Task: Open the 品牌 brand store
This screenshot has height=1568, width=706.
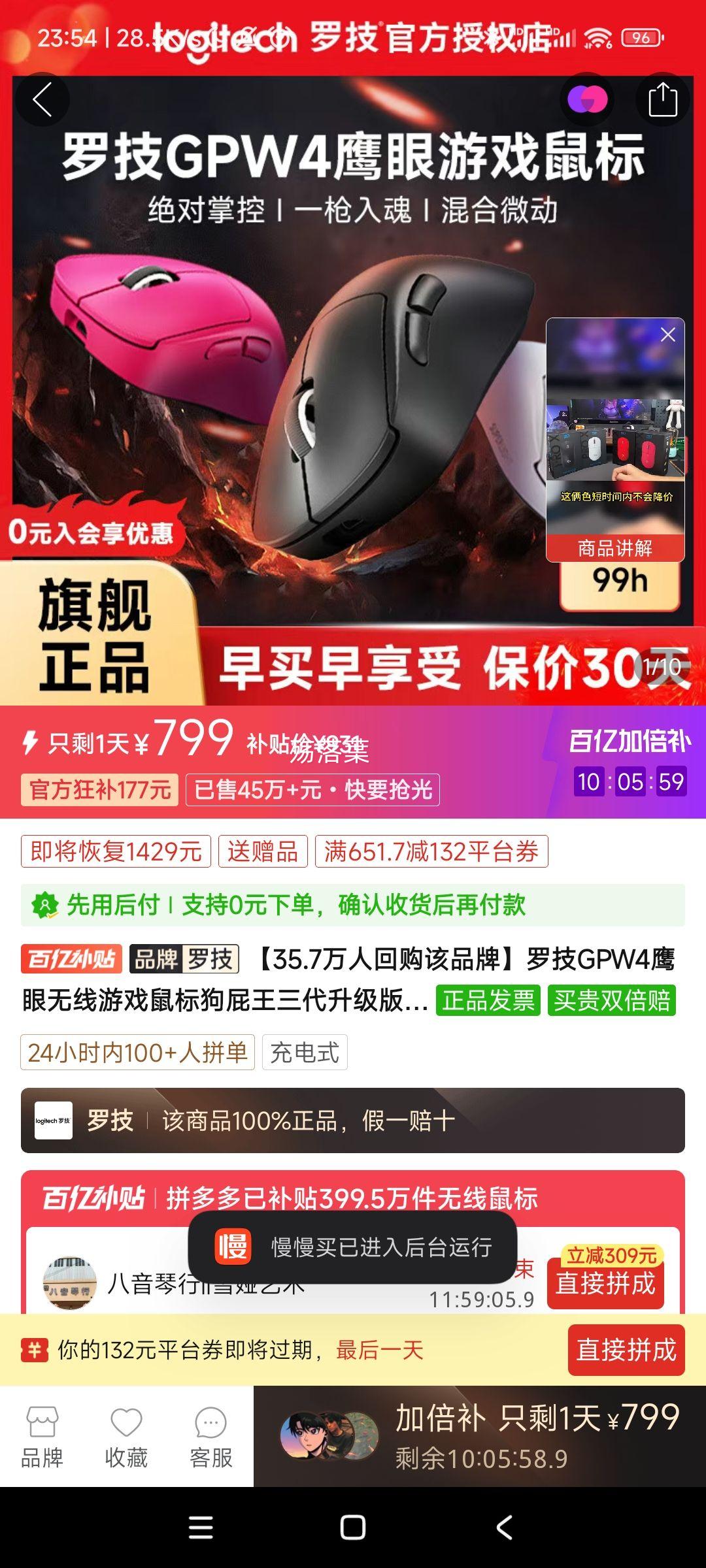Action: coord(42,1437)
